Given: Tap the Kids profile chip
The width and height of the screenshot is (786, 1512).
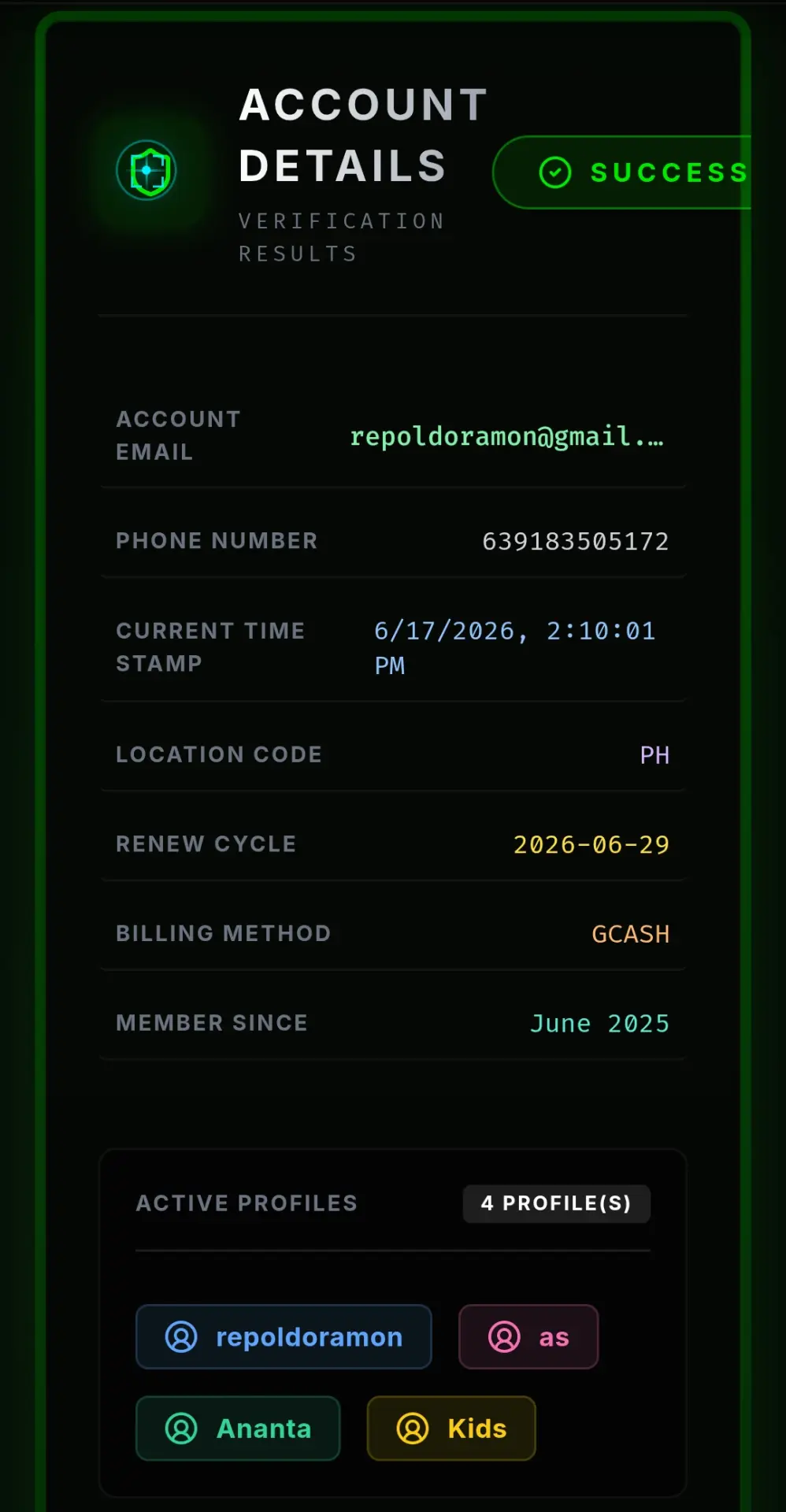Looking at the screenshot, I should tap(451, 1429).
